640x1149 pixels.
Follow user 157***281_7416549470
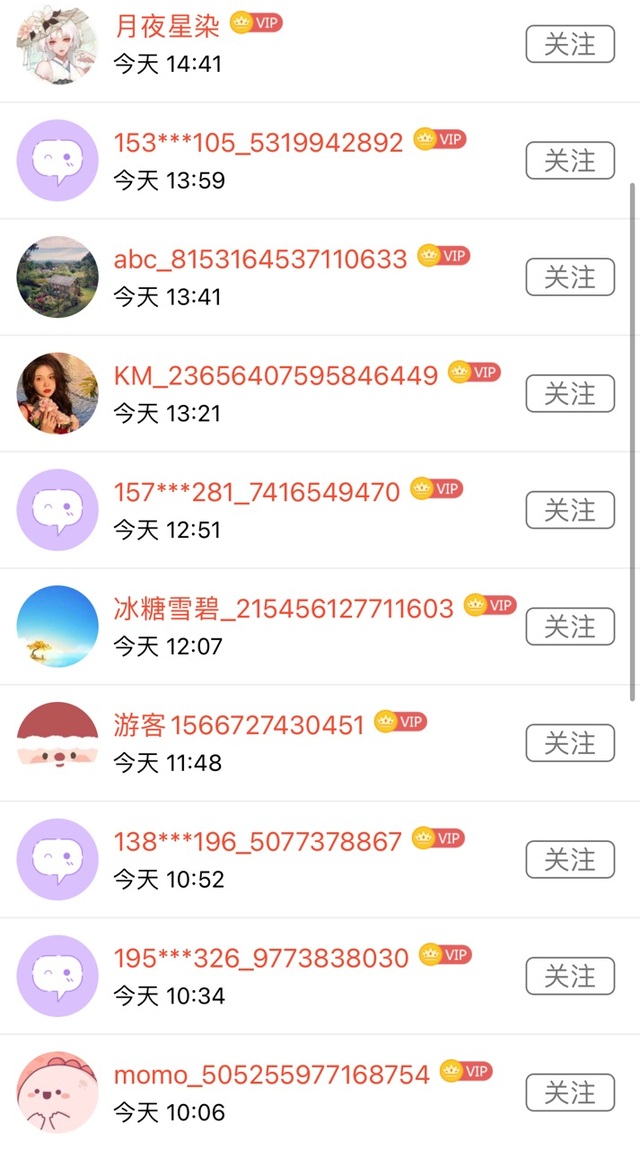click(570, 510)
